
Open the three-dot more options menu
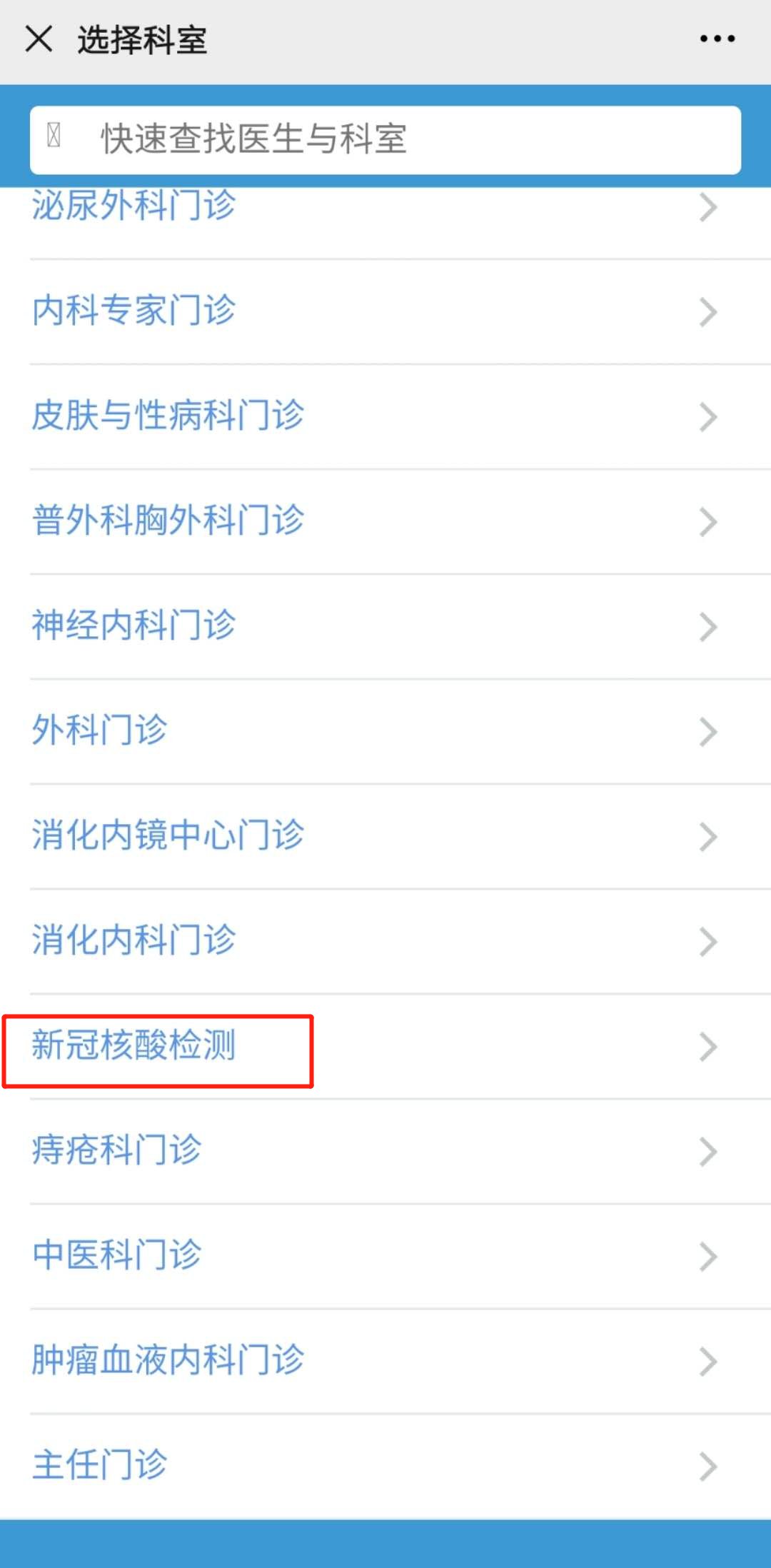click(x=717, y=39)
